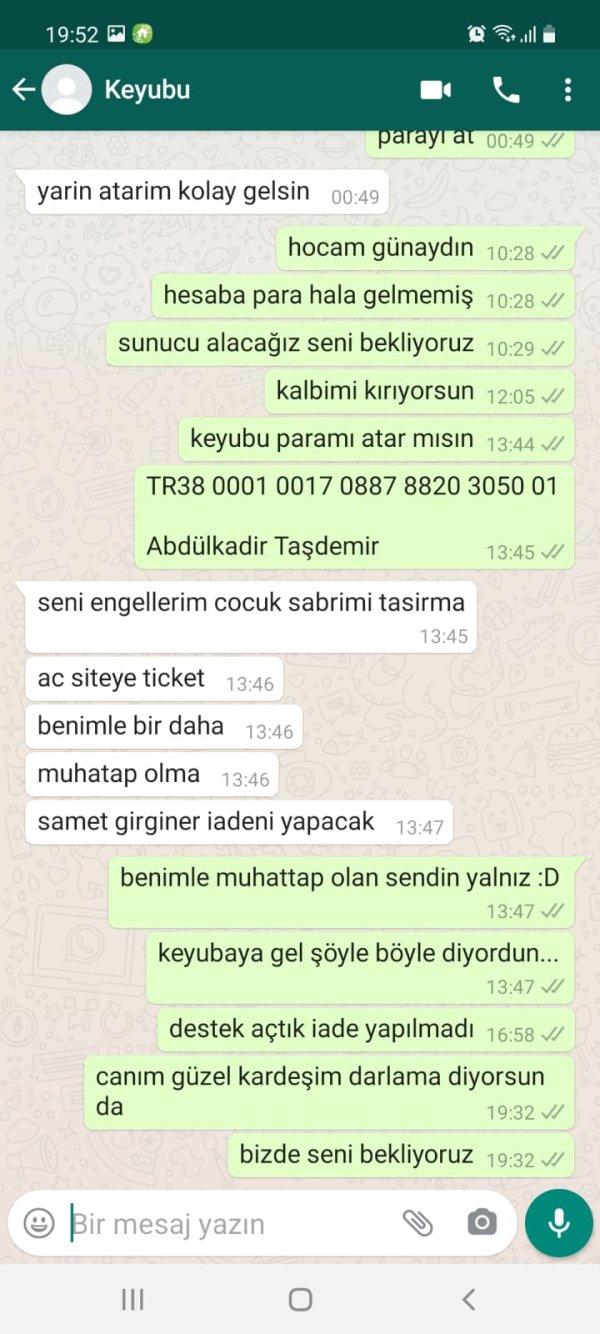Start a voice call with Keyubu

tap(506, 90)
